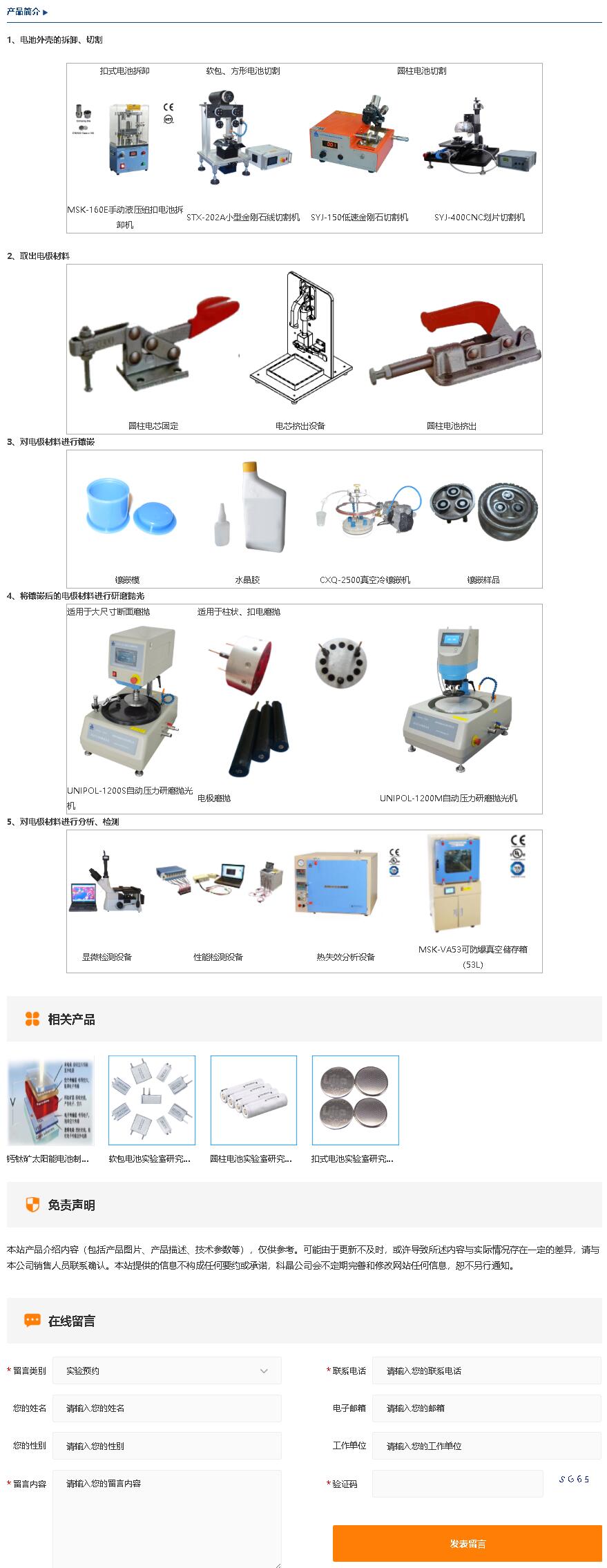Screen dimensions: 607x1568
Task: Open the 扣式电池实验室研究 related product
Action: [355, 1100]
